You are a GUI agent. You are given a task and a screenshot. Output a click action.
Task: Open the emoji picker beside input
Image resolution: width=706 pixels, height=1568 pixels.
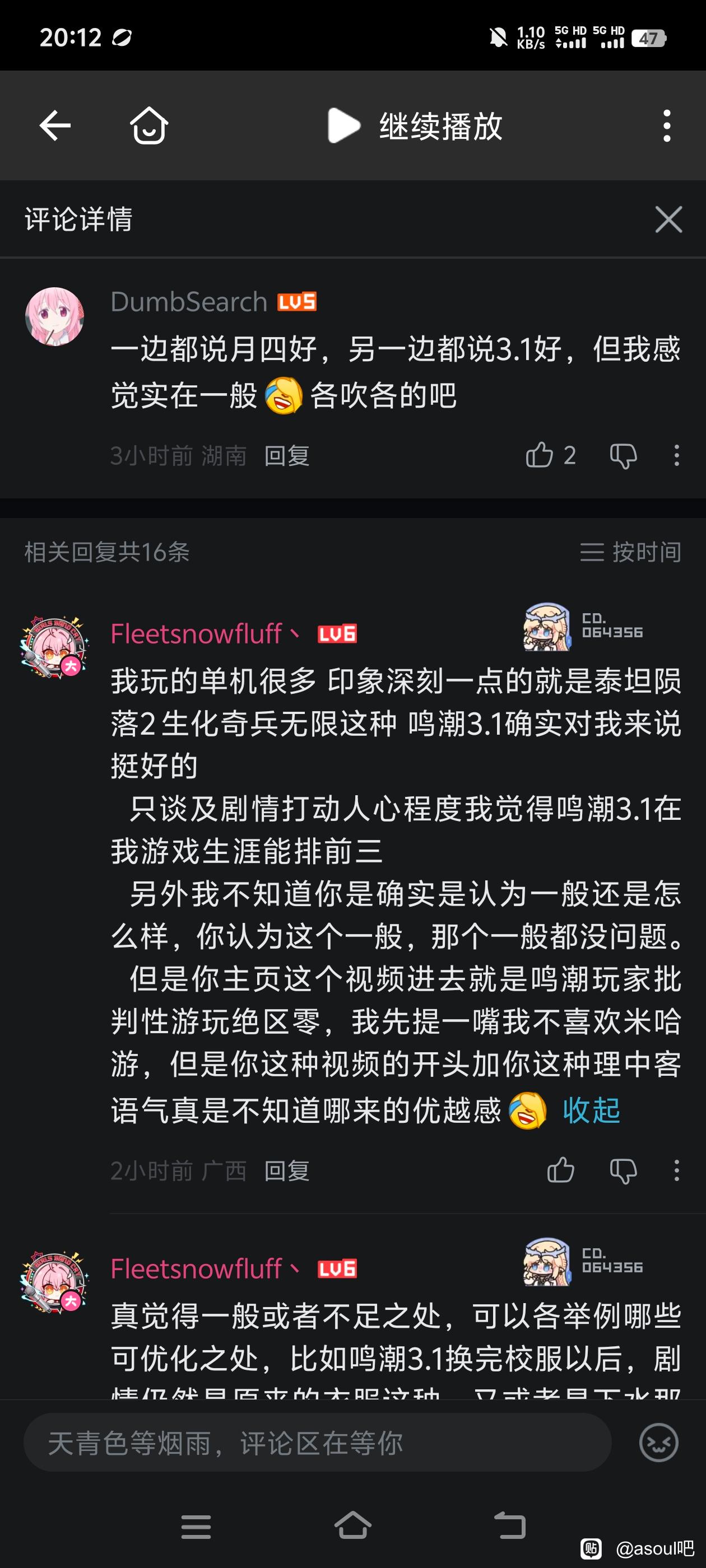658,1443
